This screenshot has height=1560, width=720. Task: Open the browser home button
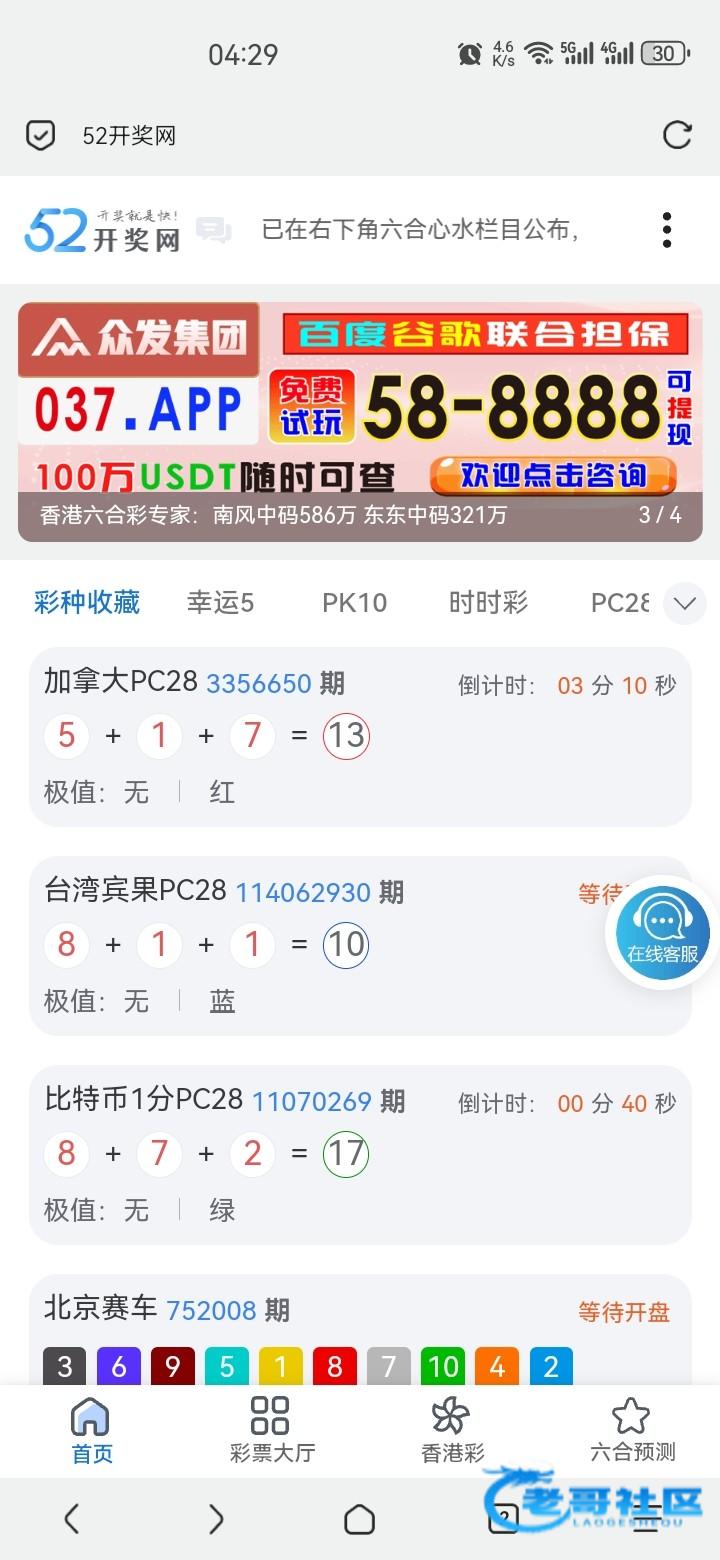pos(359,1520)
